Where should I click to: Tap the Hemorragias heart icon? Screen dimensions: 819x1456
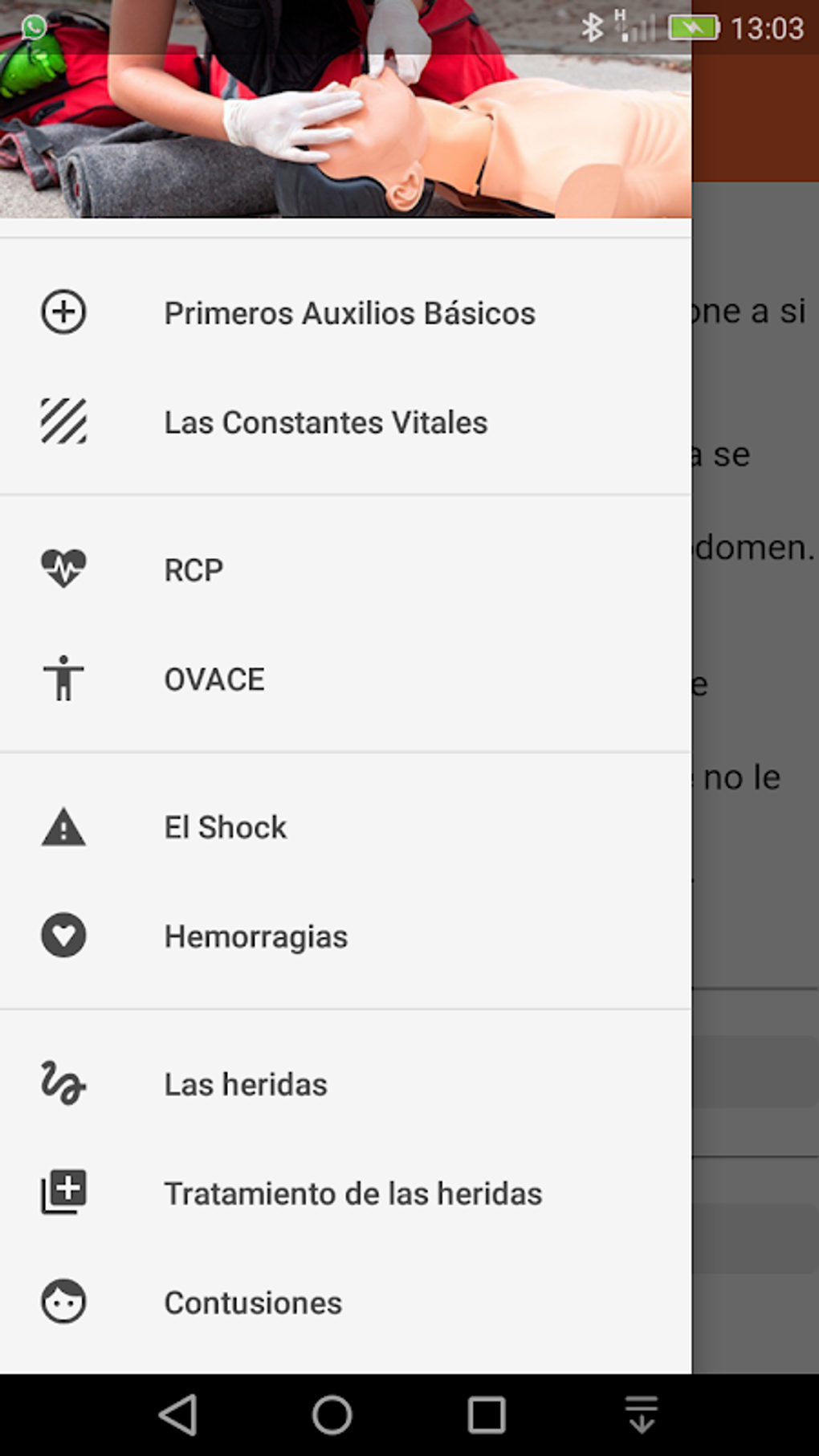click(x=63, y=935)
